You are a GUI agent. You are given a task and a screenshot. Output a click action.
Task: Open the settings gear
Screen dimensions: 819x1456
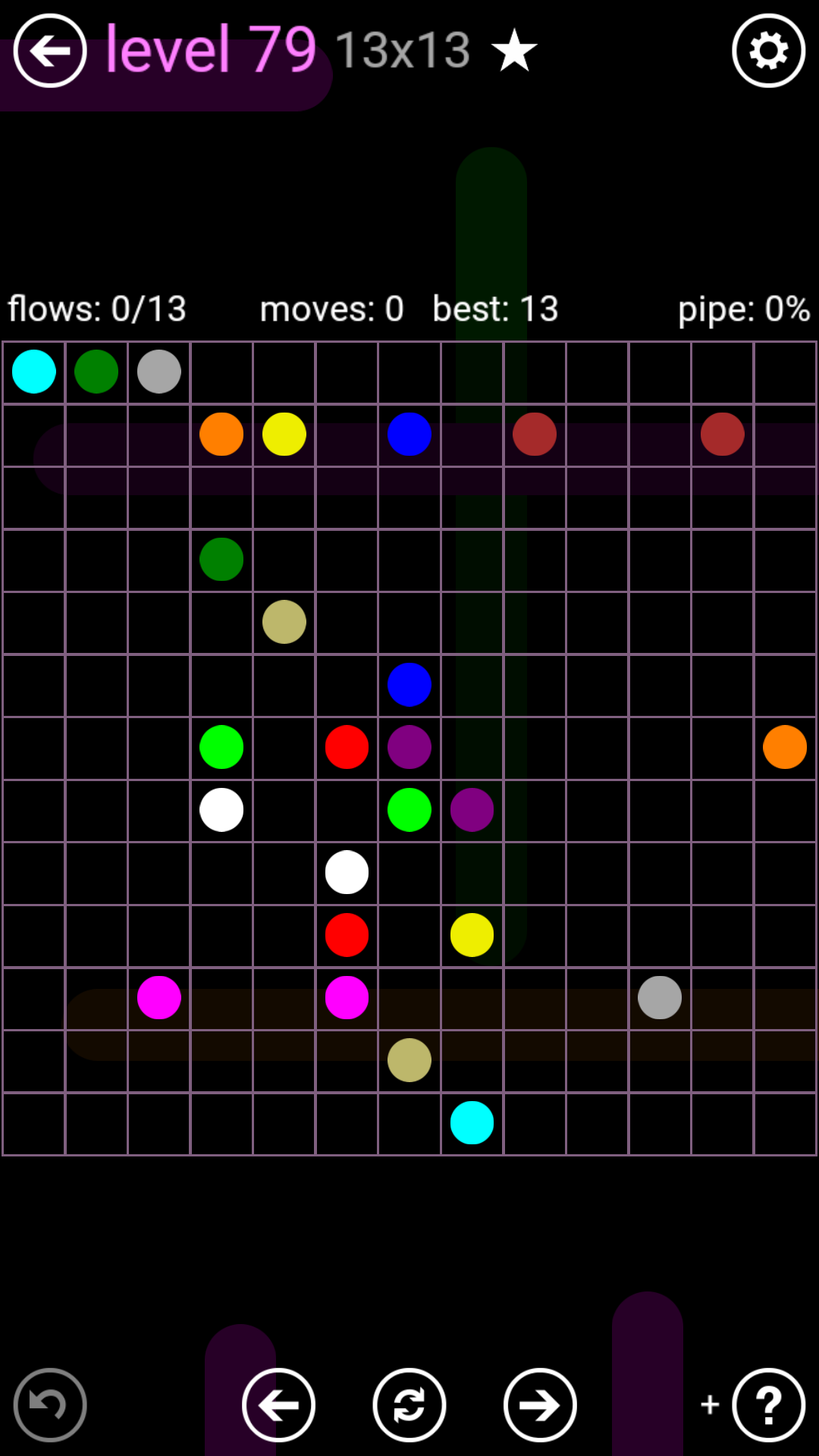[768, 51]
